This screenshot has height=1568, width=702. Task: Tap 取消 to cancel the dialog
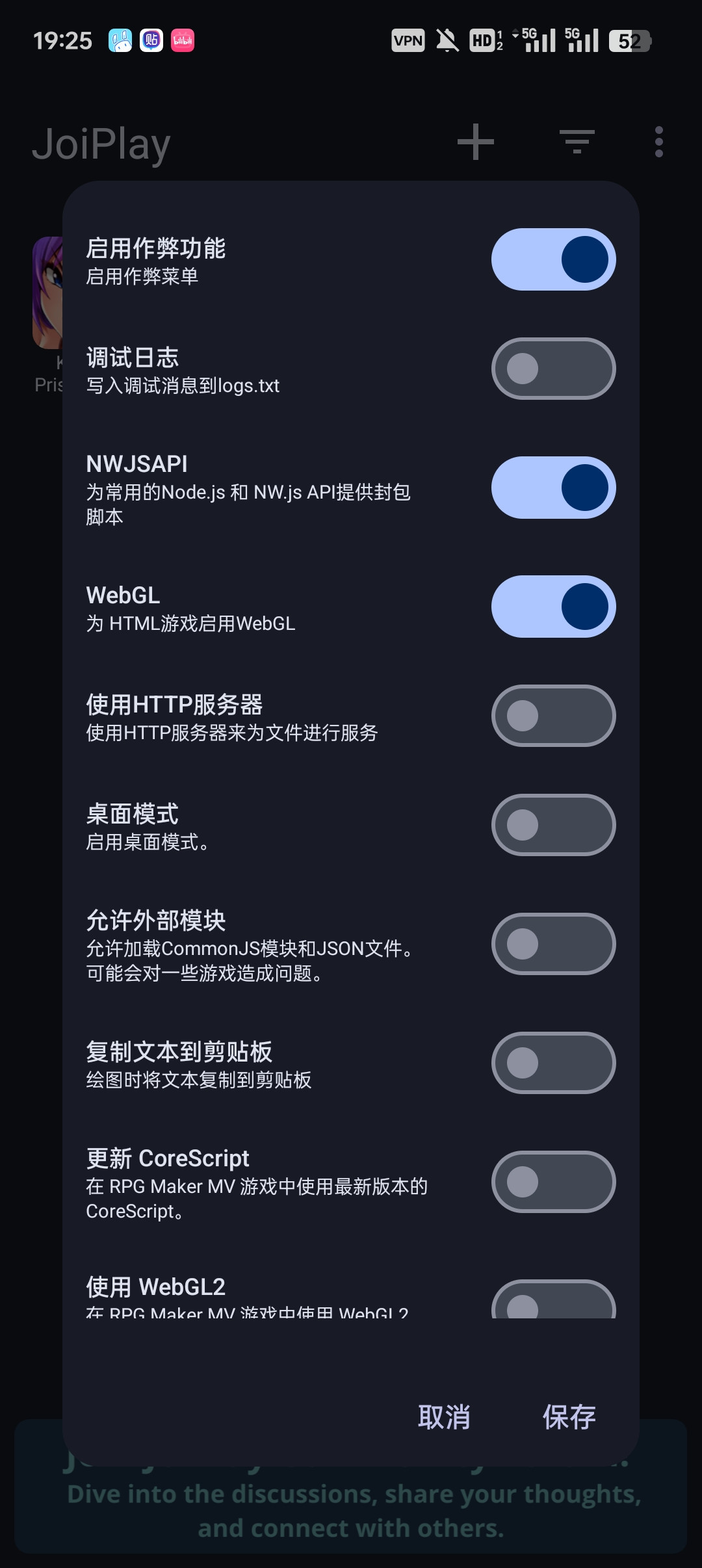(444, 1417)
